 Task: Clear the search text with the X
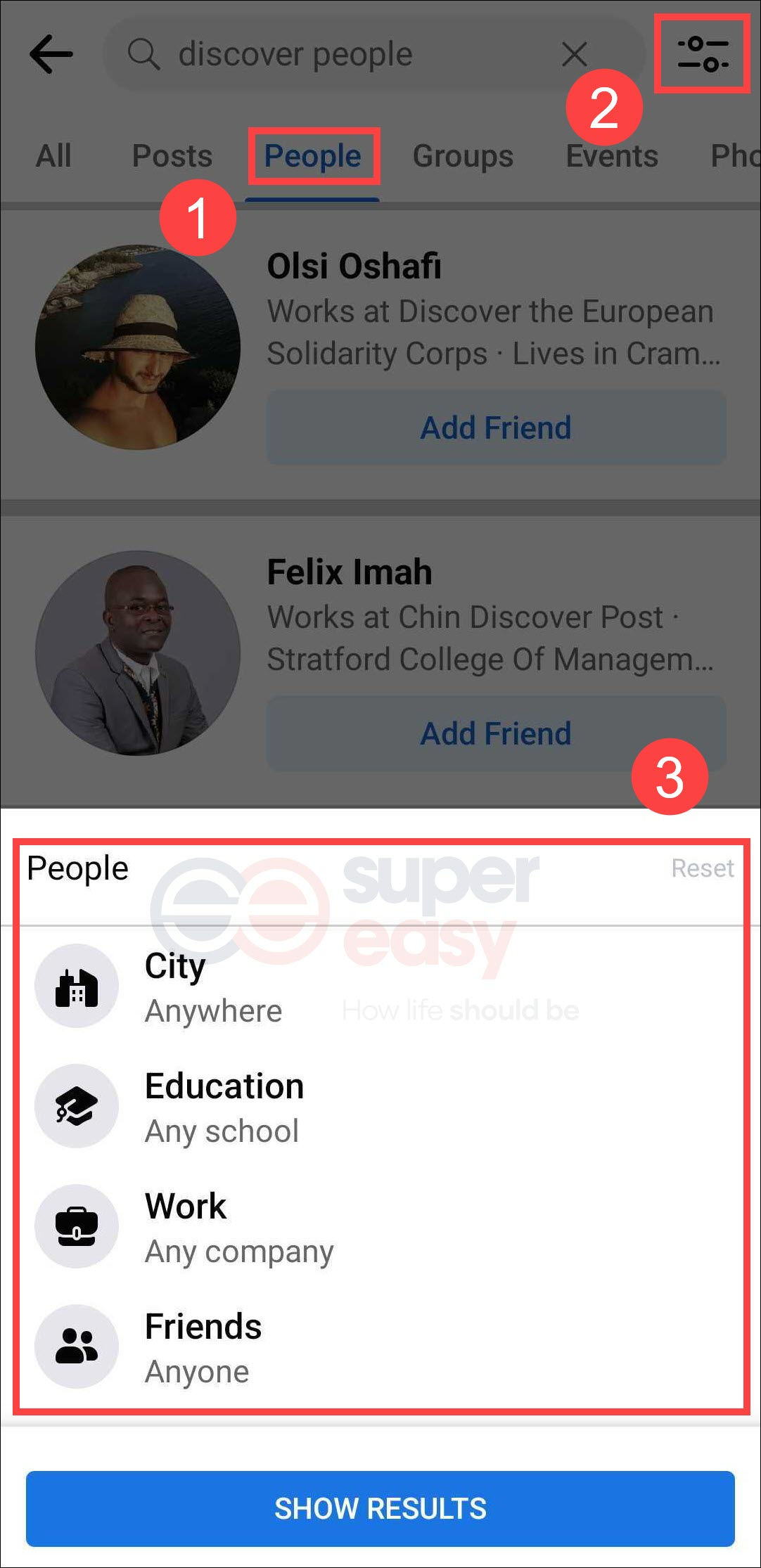point(575,54)
